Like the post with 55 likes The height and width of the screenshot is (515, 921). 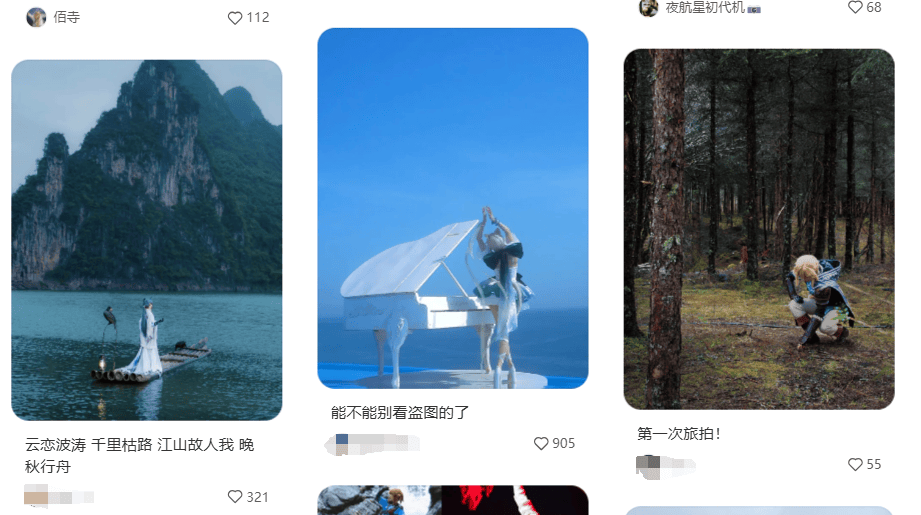[855, 464]
